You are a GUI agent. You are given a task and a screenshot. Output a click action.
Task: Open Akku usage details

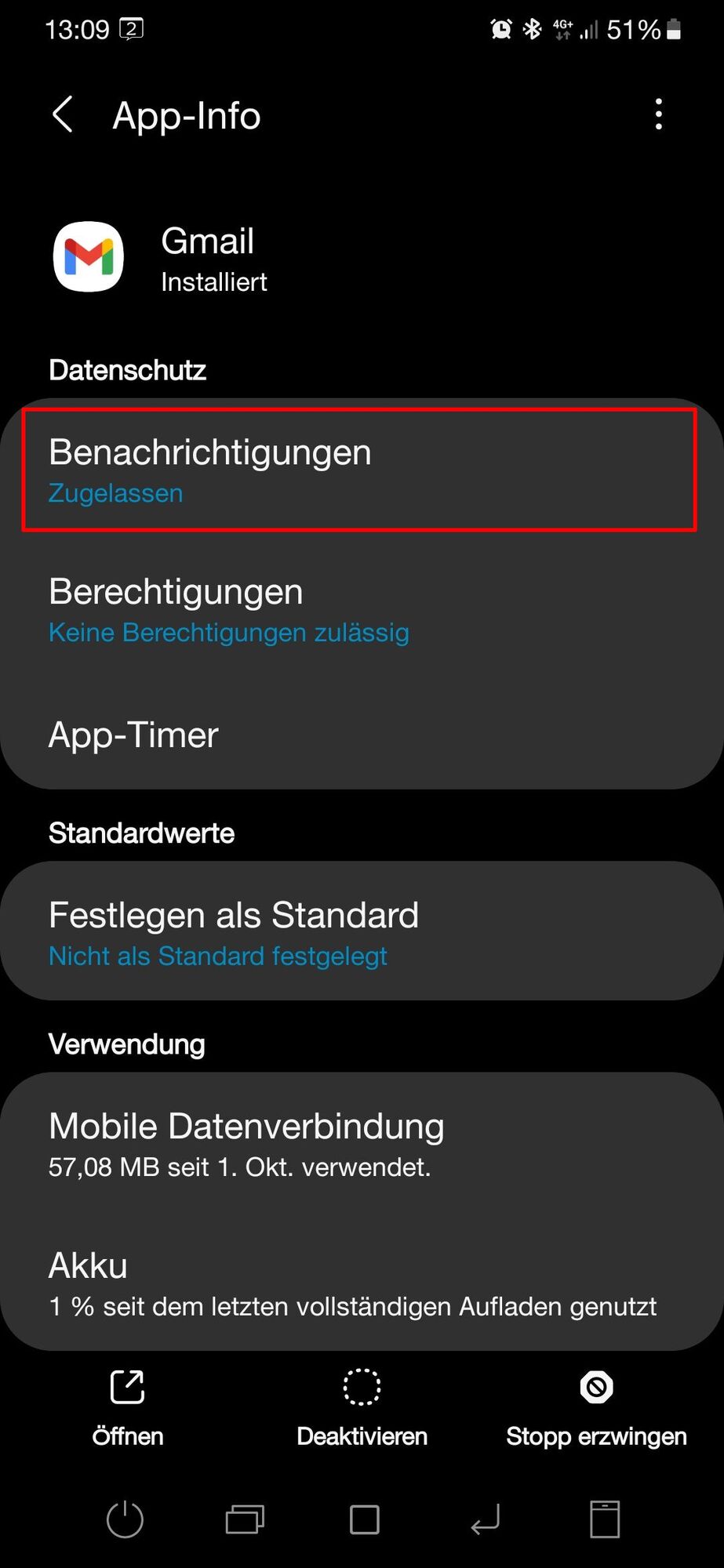pyautogui.click(x=360, y=1283)
